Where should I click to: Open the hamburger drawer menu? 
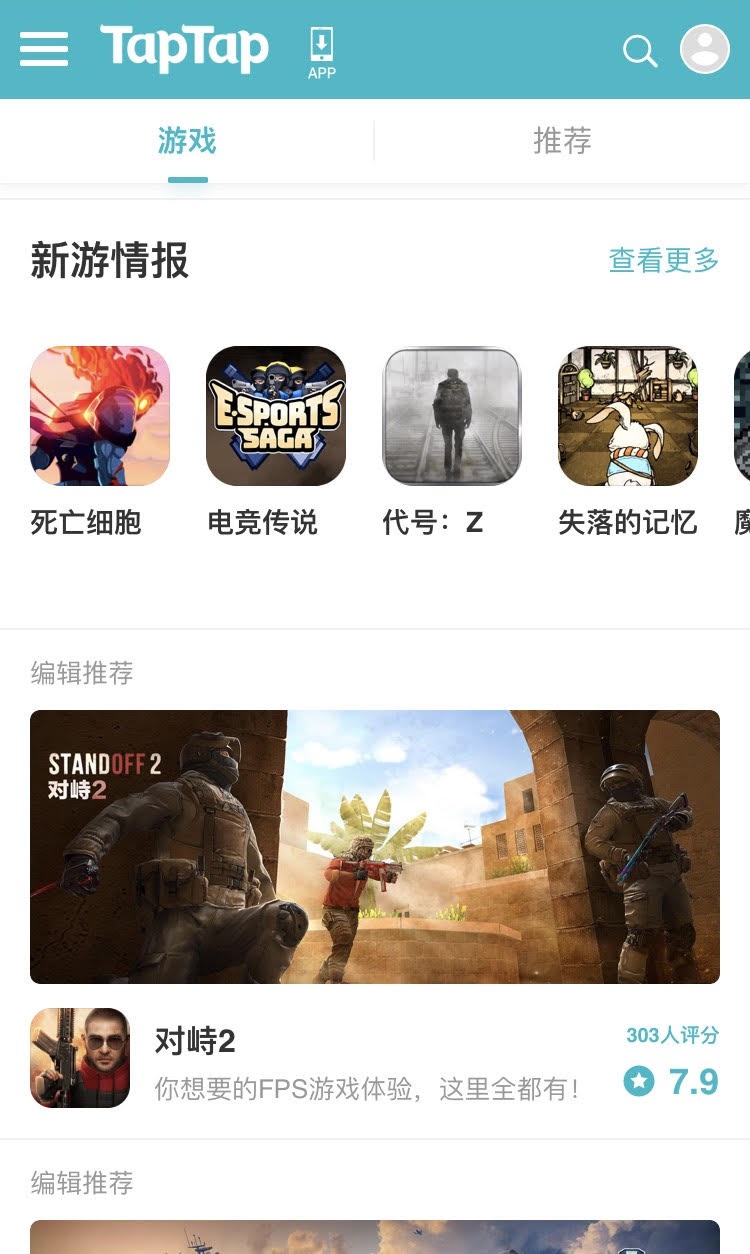point(44,49)
